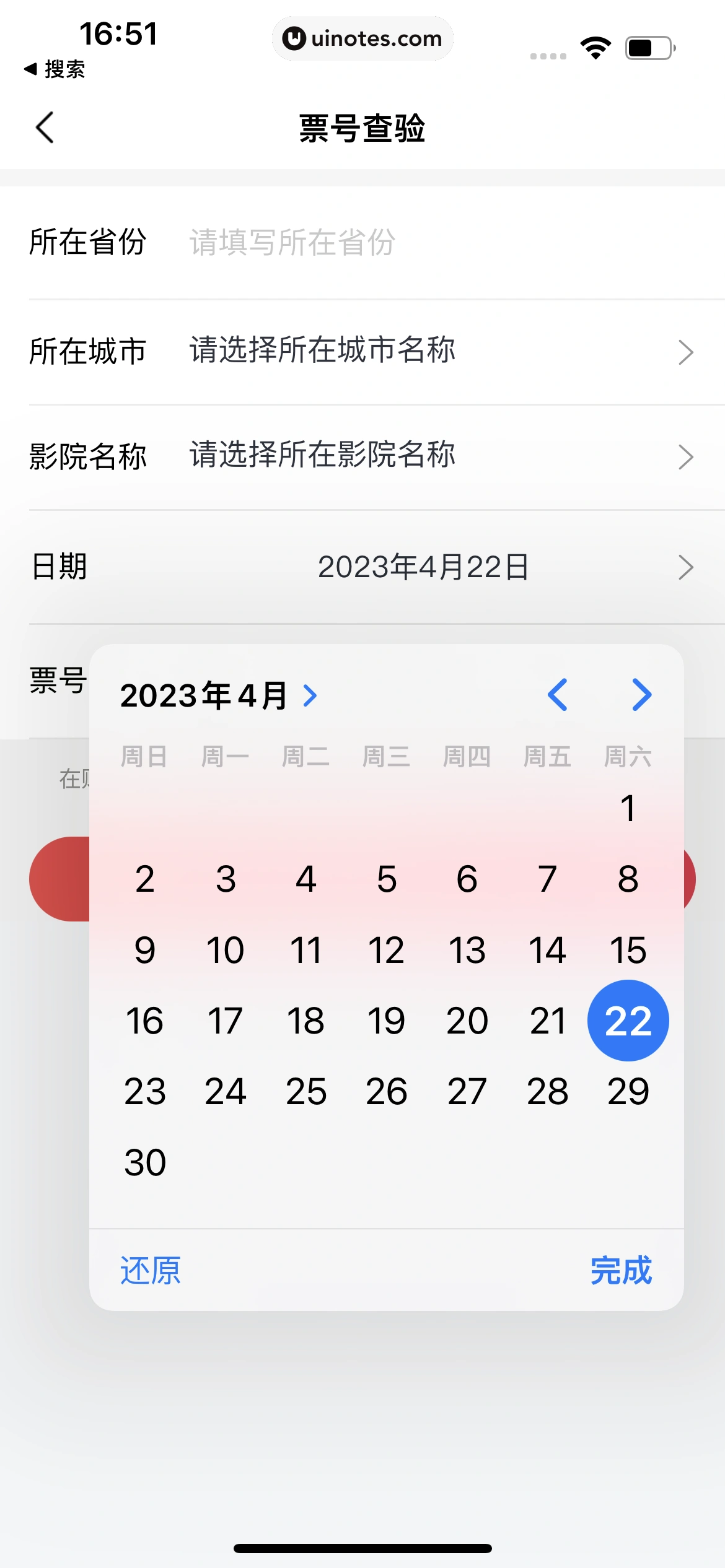Select day 18 in the calendar
Viewport: 725px width, 1568px height.
[x=305, y=1021]
